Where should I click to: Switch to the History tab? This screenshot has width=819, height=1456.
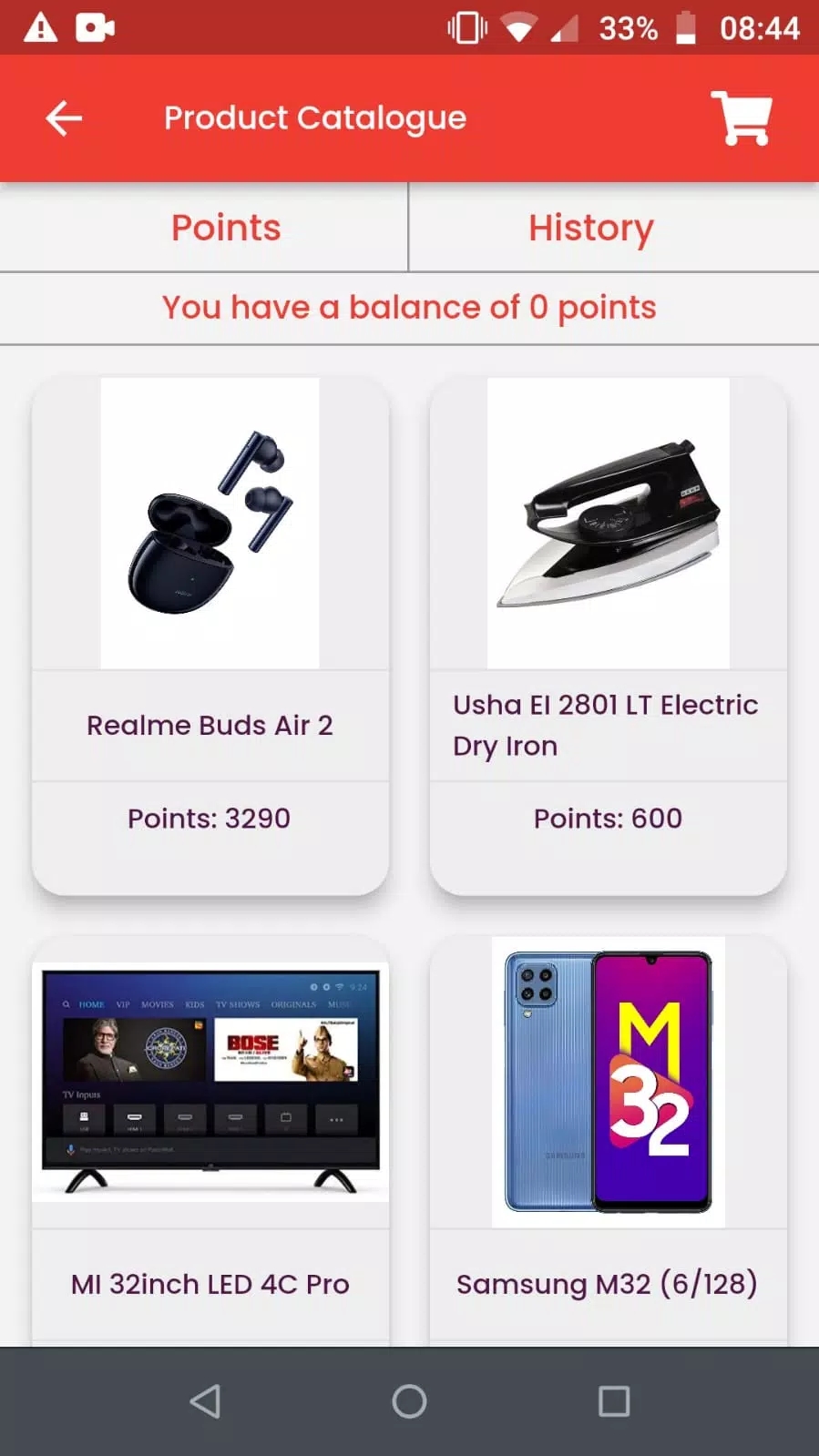591,228
